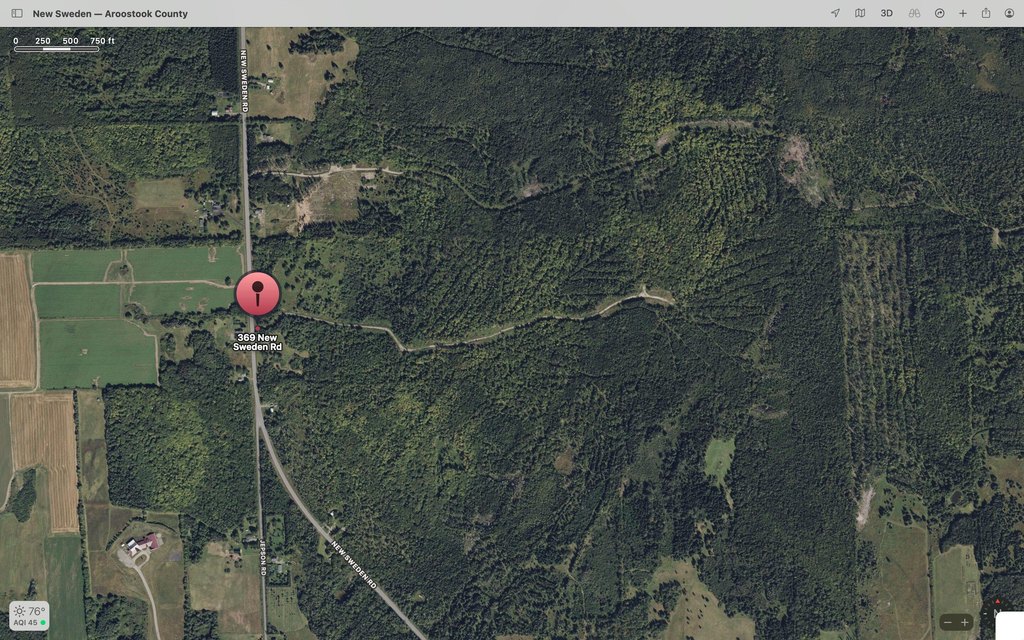
Task: Toggle the sidebar panel
Action: click(17, 13)
